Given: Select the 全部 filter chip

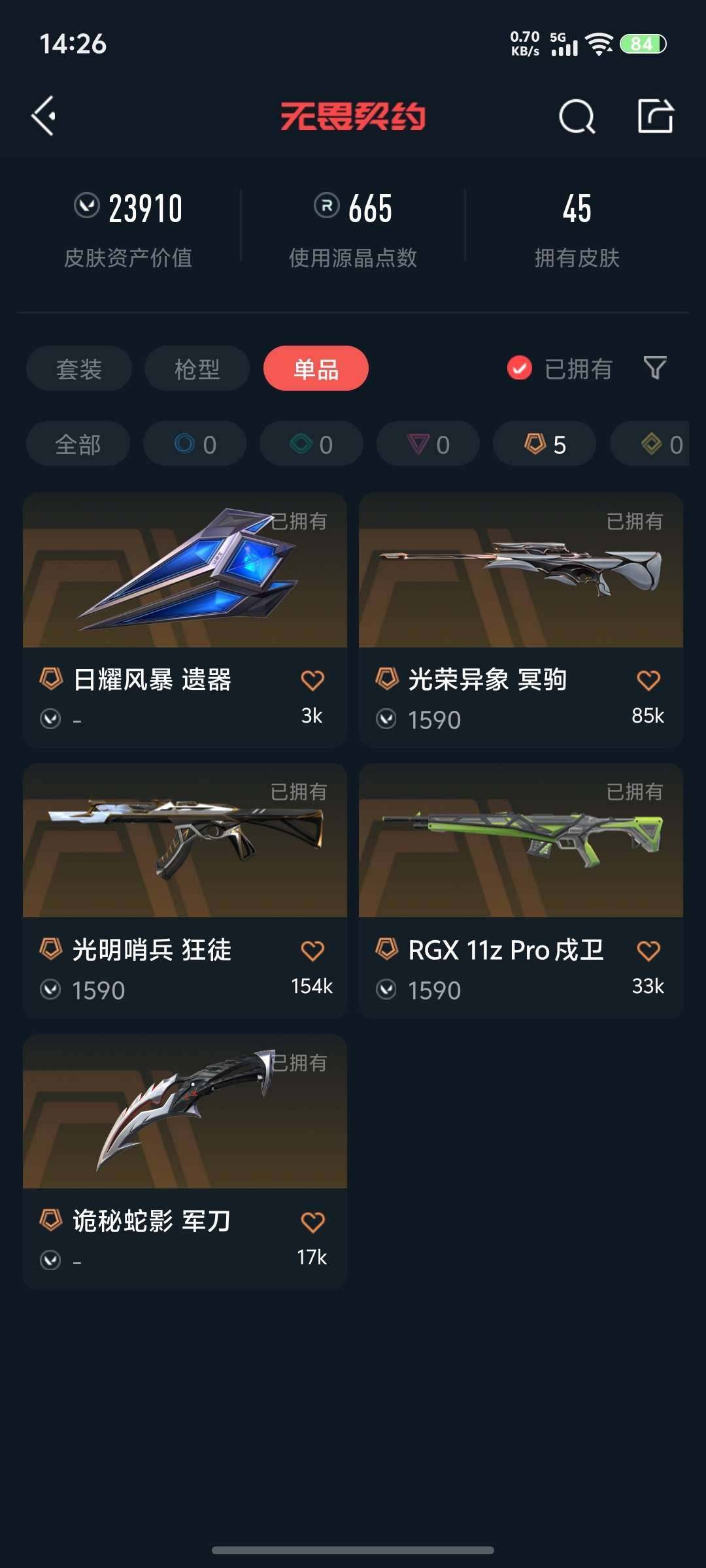Looking at the screenshot, I should tap(78, 443).
